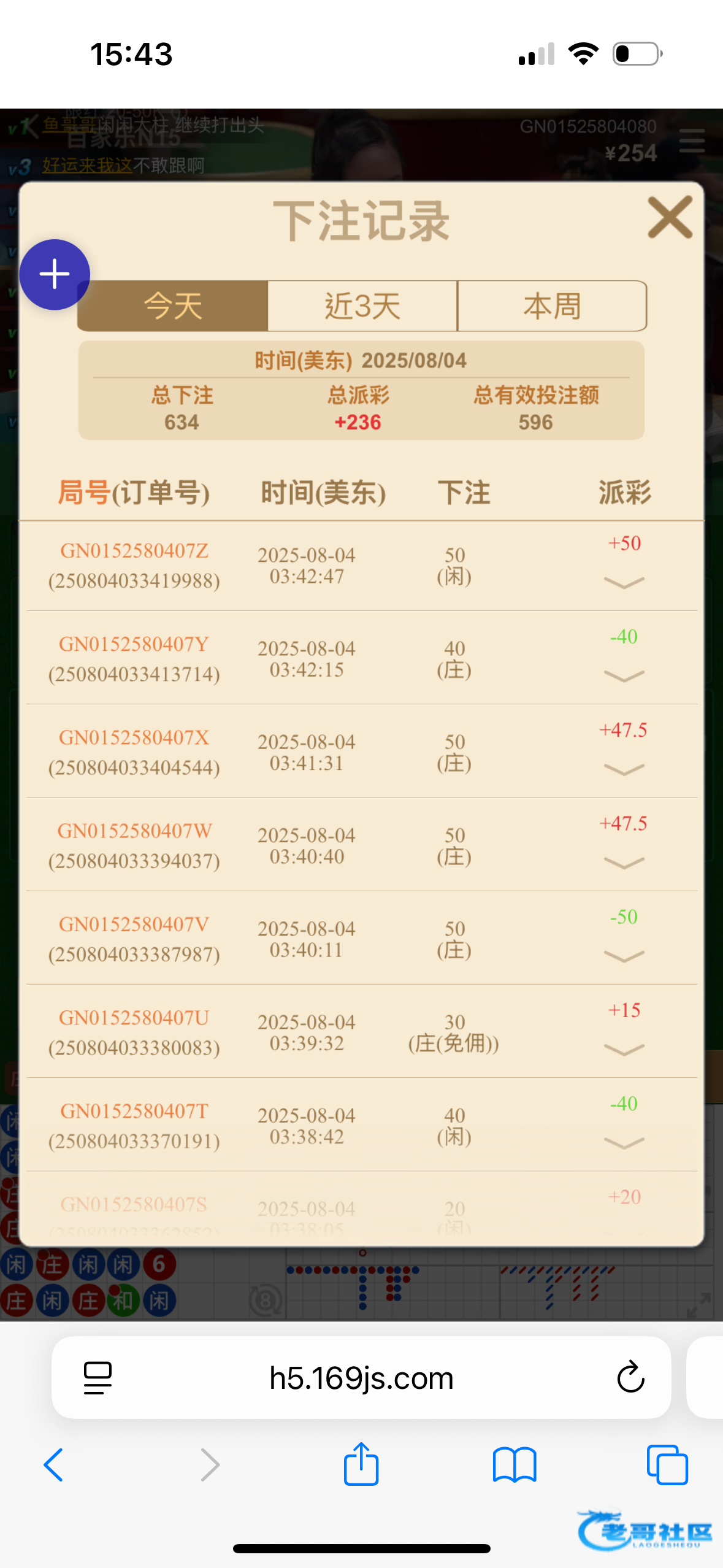Open the page format menu icon
Screen dimensions: 723x1568
click(98, 1378)
